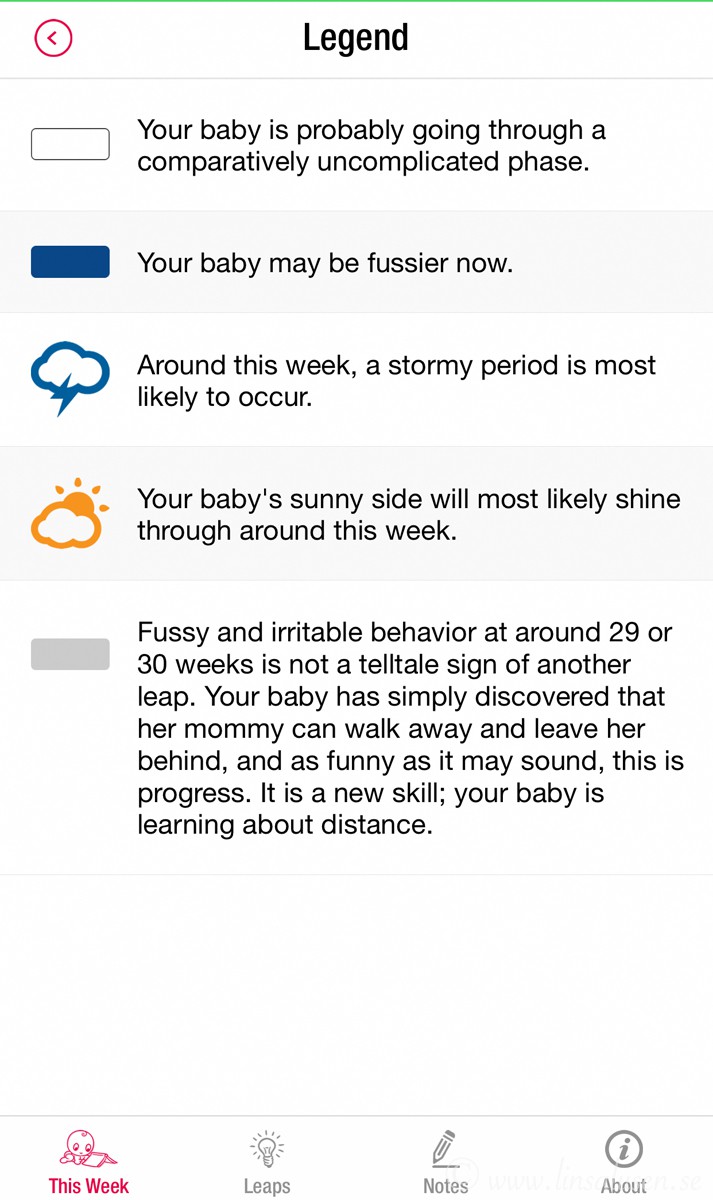The width and height of the screenshot is (713, 1200).
Task: Open the This Week tab
Action: [89, 1161]
